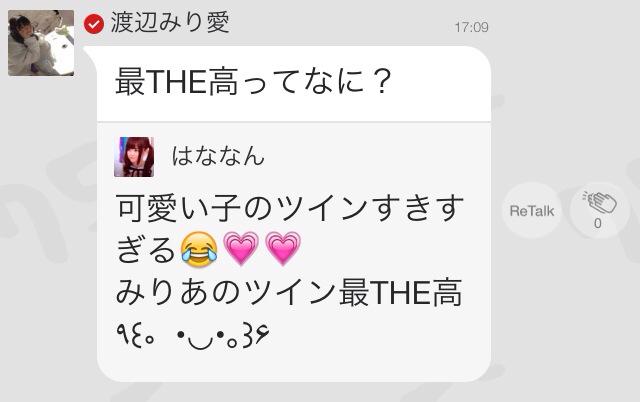Open 渡辺みり愛's profile picture
The height and width of the screenshot is (402, 640).
coord(41,43)
